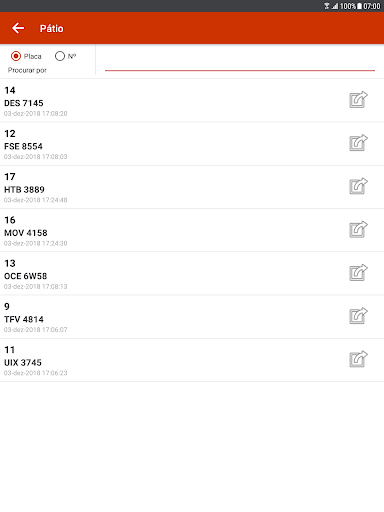Screen dimensions: 384x512
Task: Tap exit icon for MOV 4158
Action: point(358,229)
